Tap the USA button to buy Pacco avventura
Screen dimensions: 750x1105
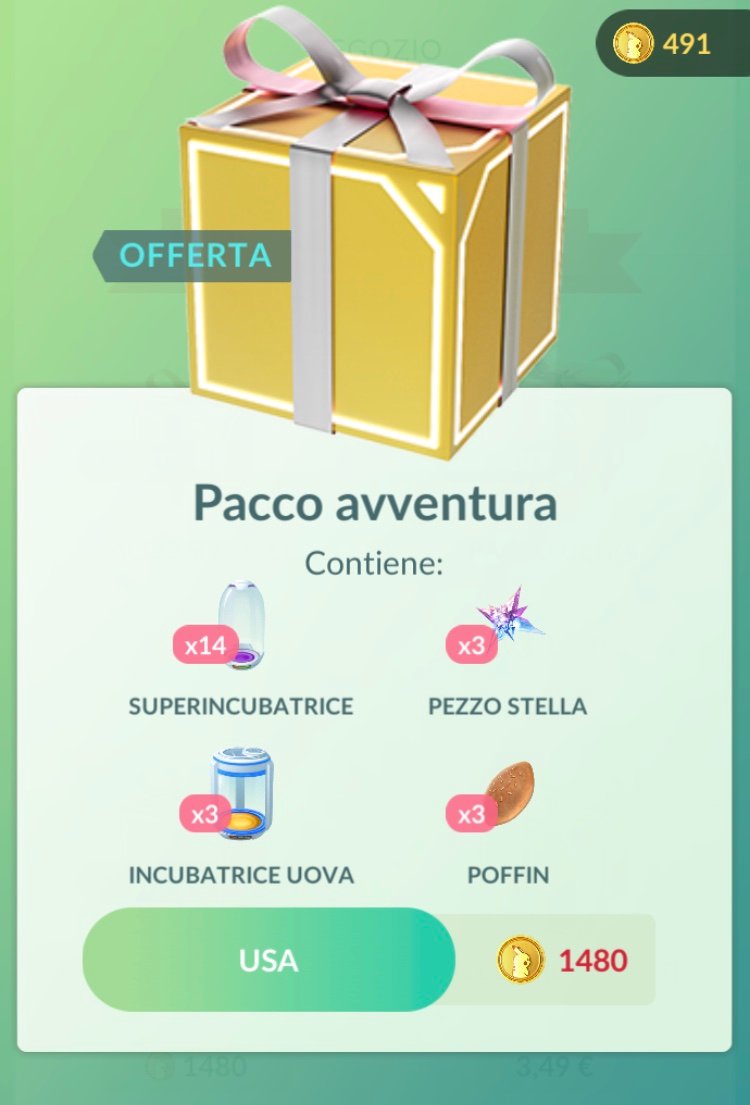click(x=268, y=960)
